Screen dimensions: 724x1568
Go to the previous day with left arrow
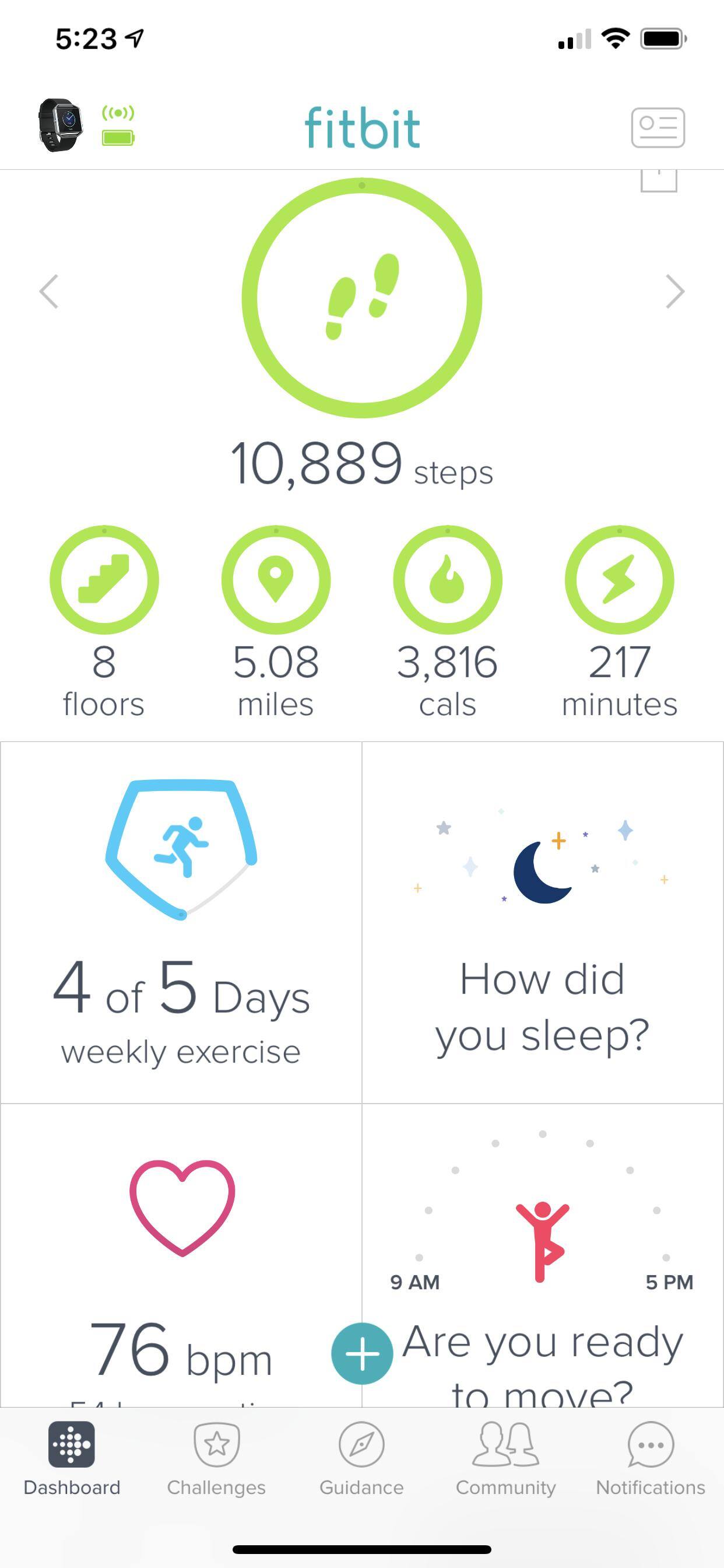click(x=50, y=292)
